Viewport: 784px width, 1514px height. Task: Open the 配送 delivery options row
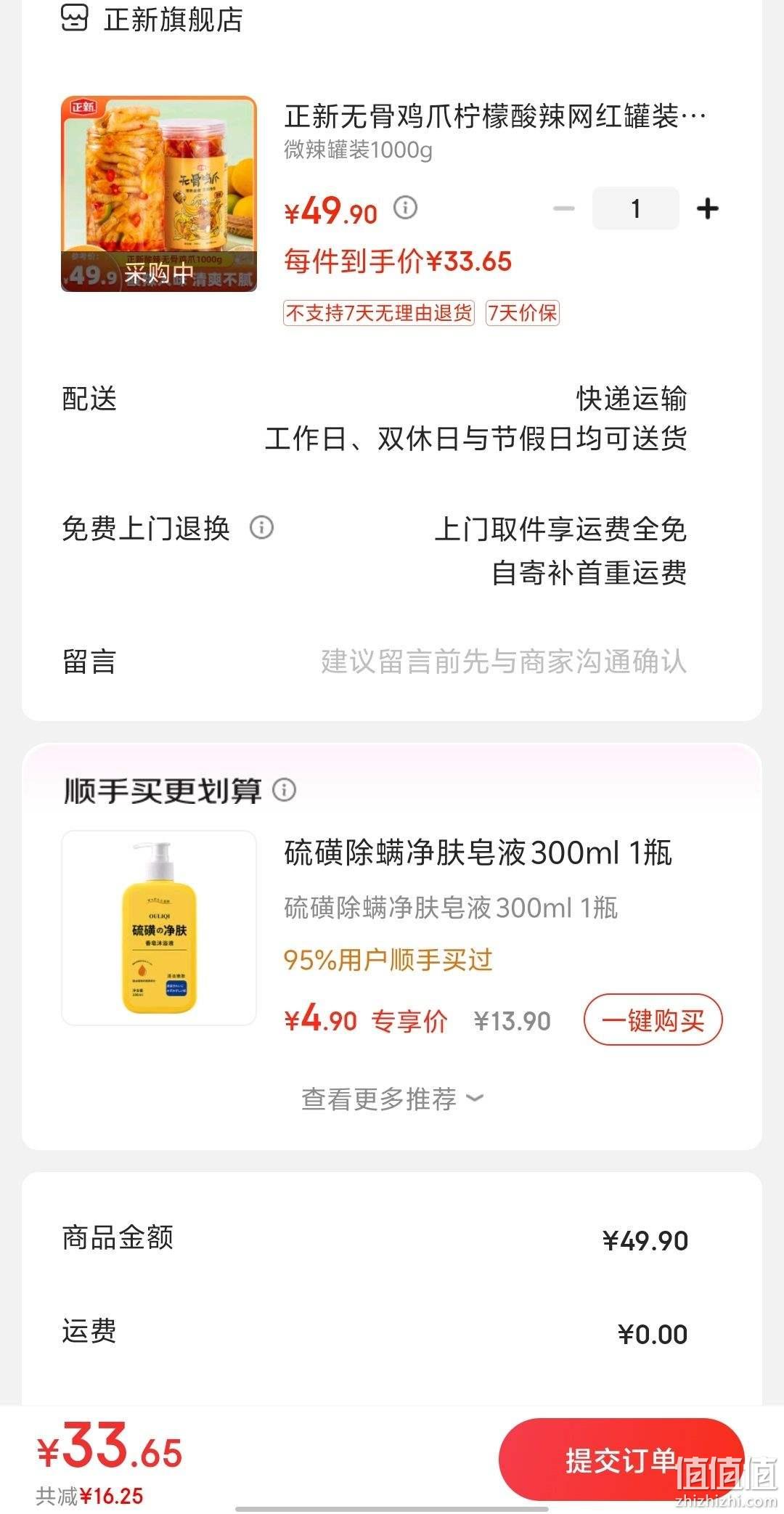[x=375, y=419]
